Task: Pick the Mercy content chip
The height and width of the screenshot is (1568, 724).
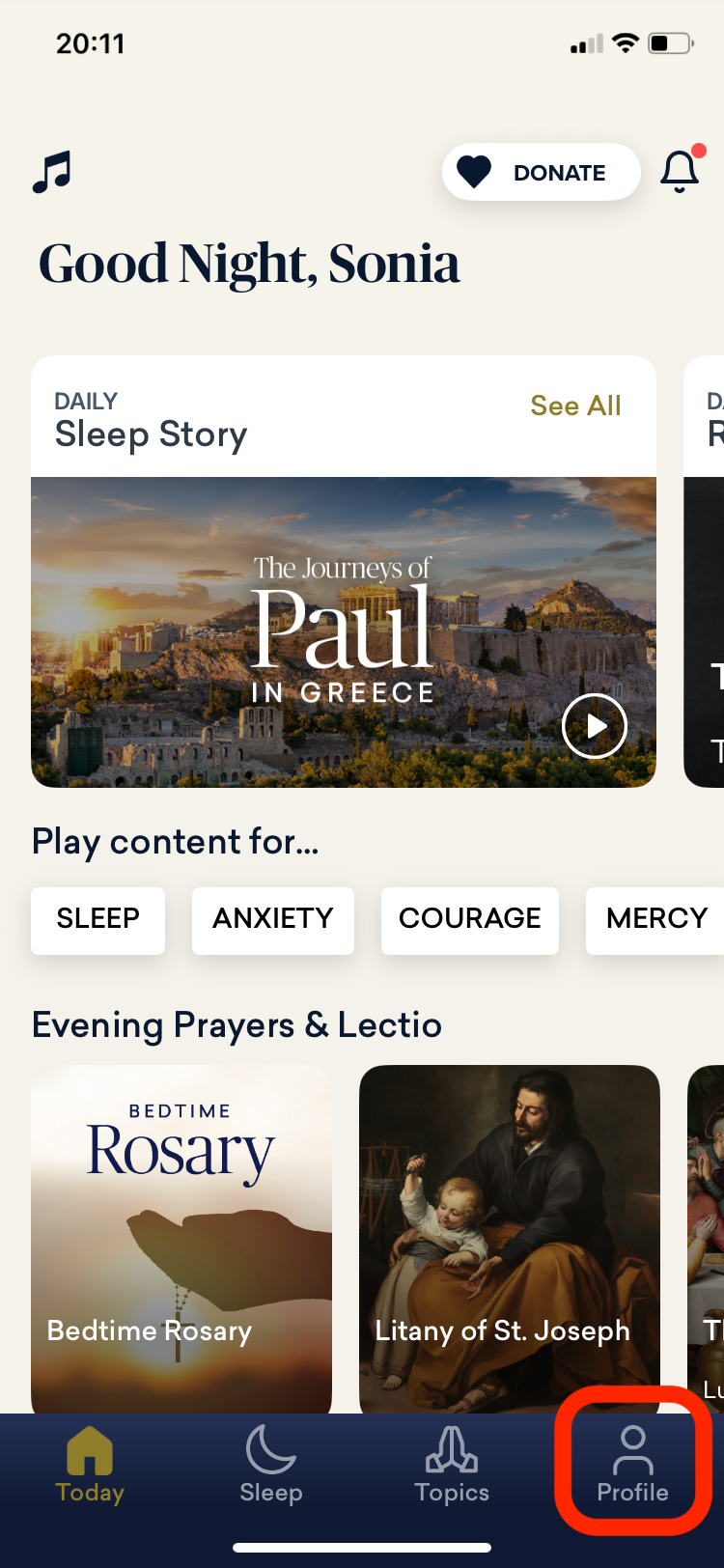Action: pos(656,919)
